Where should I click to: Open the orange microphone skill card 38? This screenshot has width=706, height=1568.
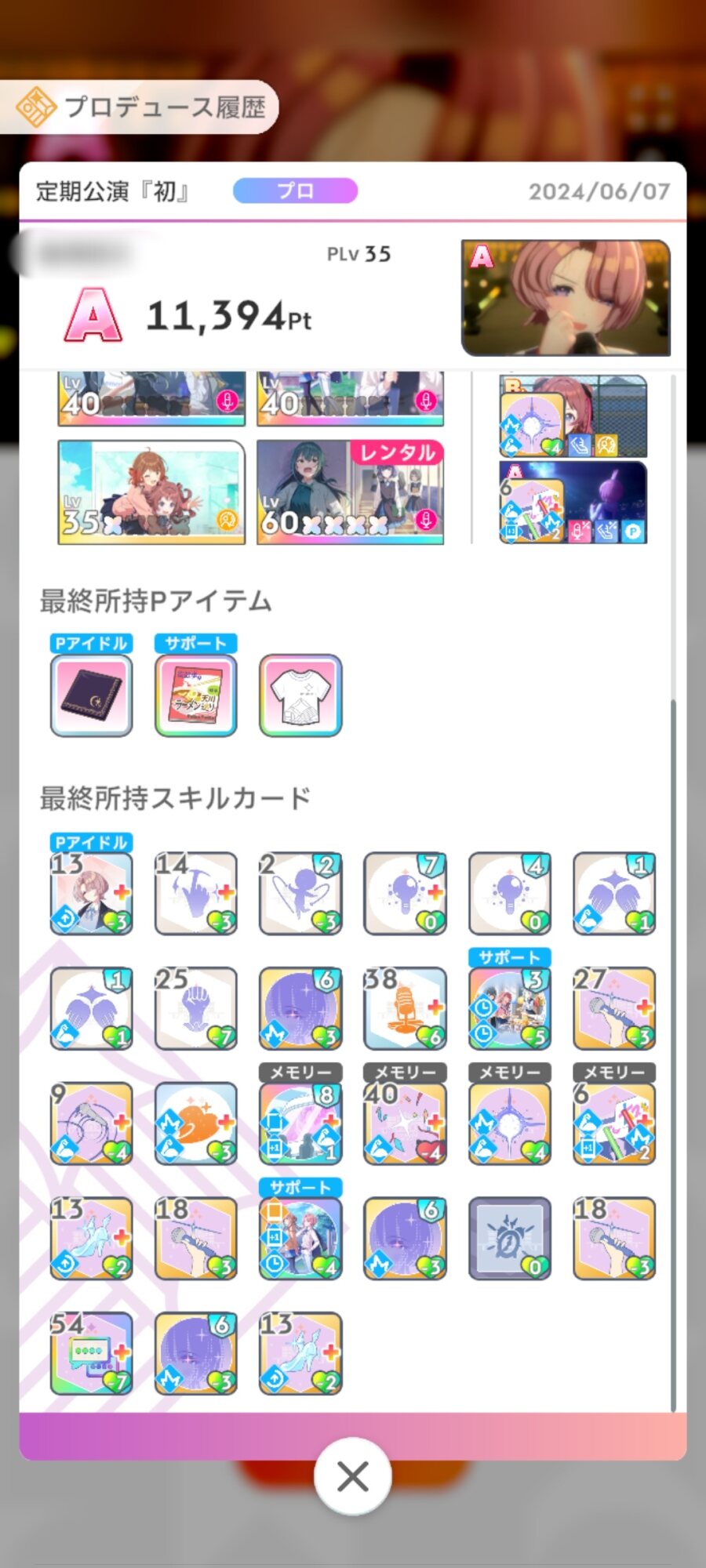(x=405, y=1008)
